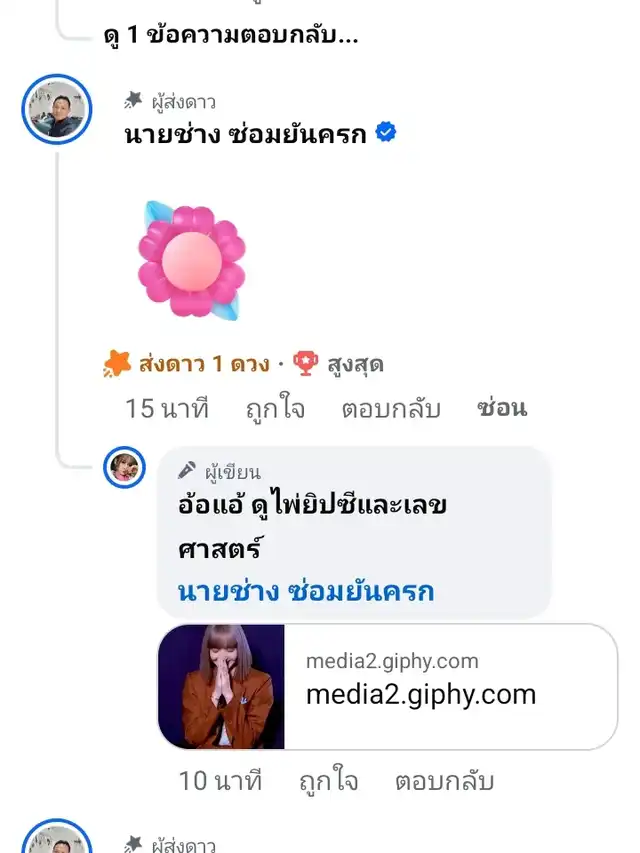Reply to the 15 นาที comment
Screen dimensions: 640x853
391,409
